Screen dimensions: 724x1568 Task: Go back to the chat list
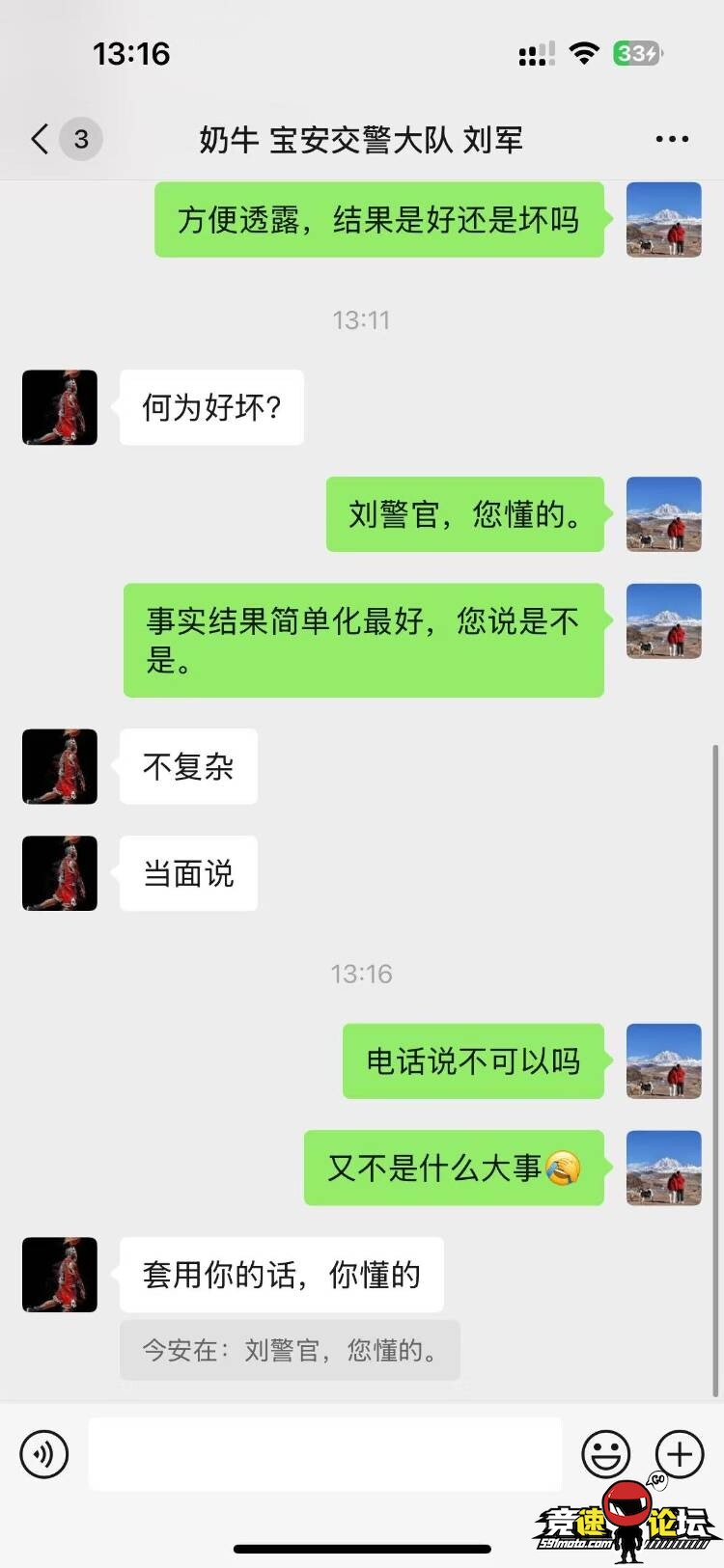(41, 139)
